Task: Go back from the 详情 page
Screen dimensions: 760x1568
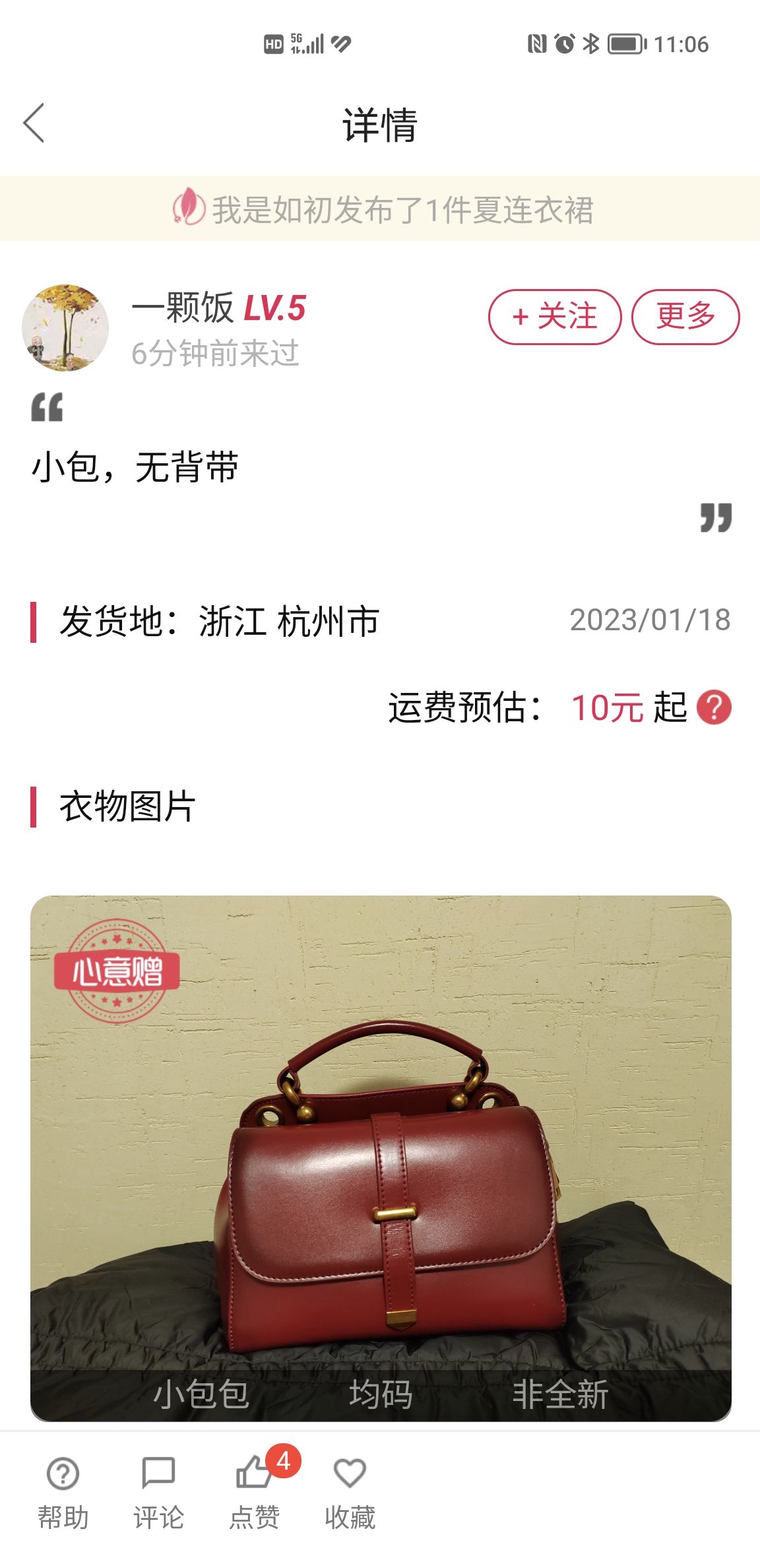Action: pos(34,123)
